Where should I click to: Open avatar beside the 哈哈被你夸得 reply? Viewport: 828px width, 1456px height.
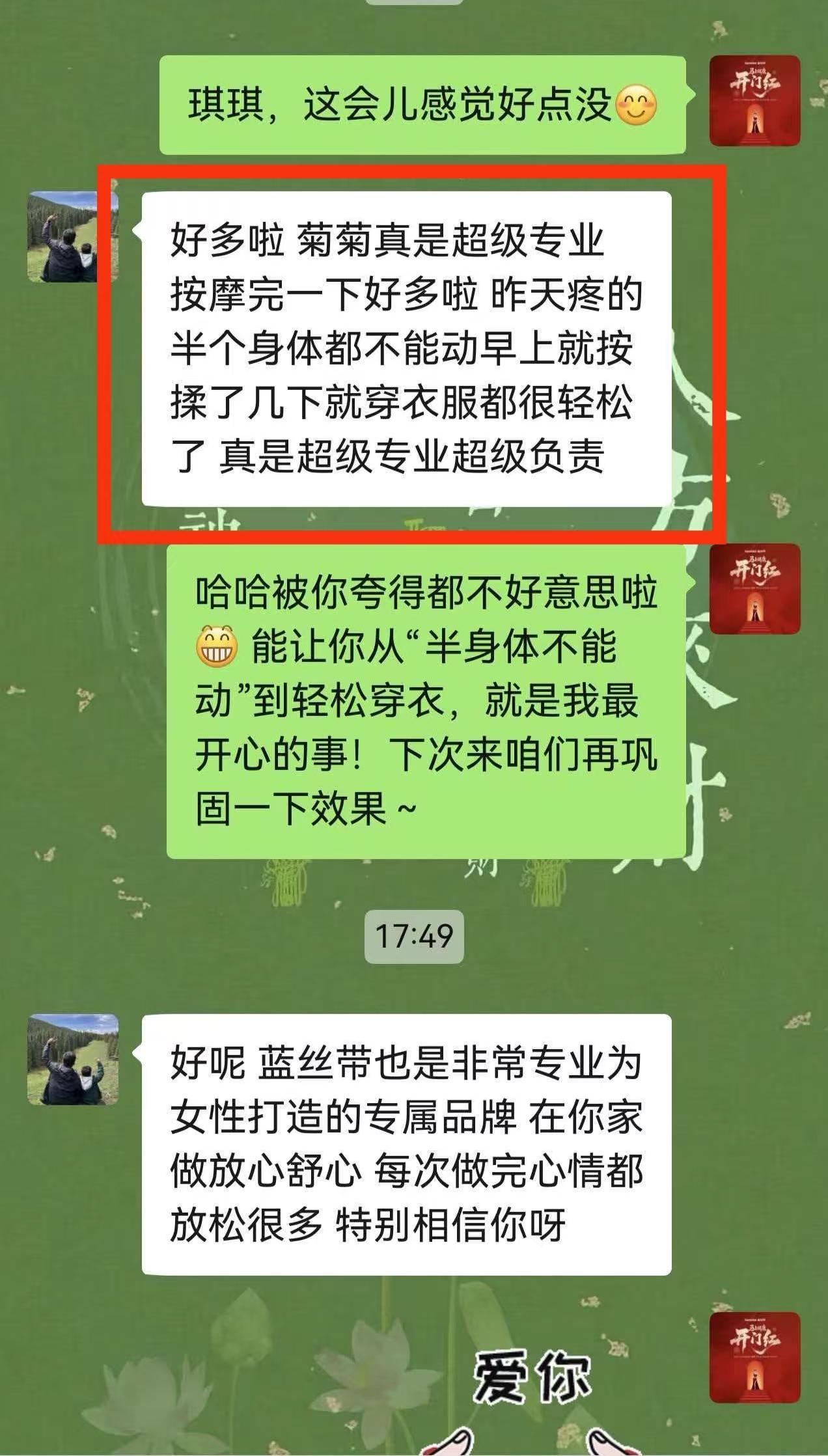coord(754,589)
